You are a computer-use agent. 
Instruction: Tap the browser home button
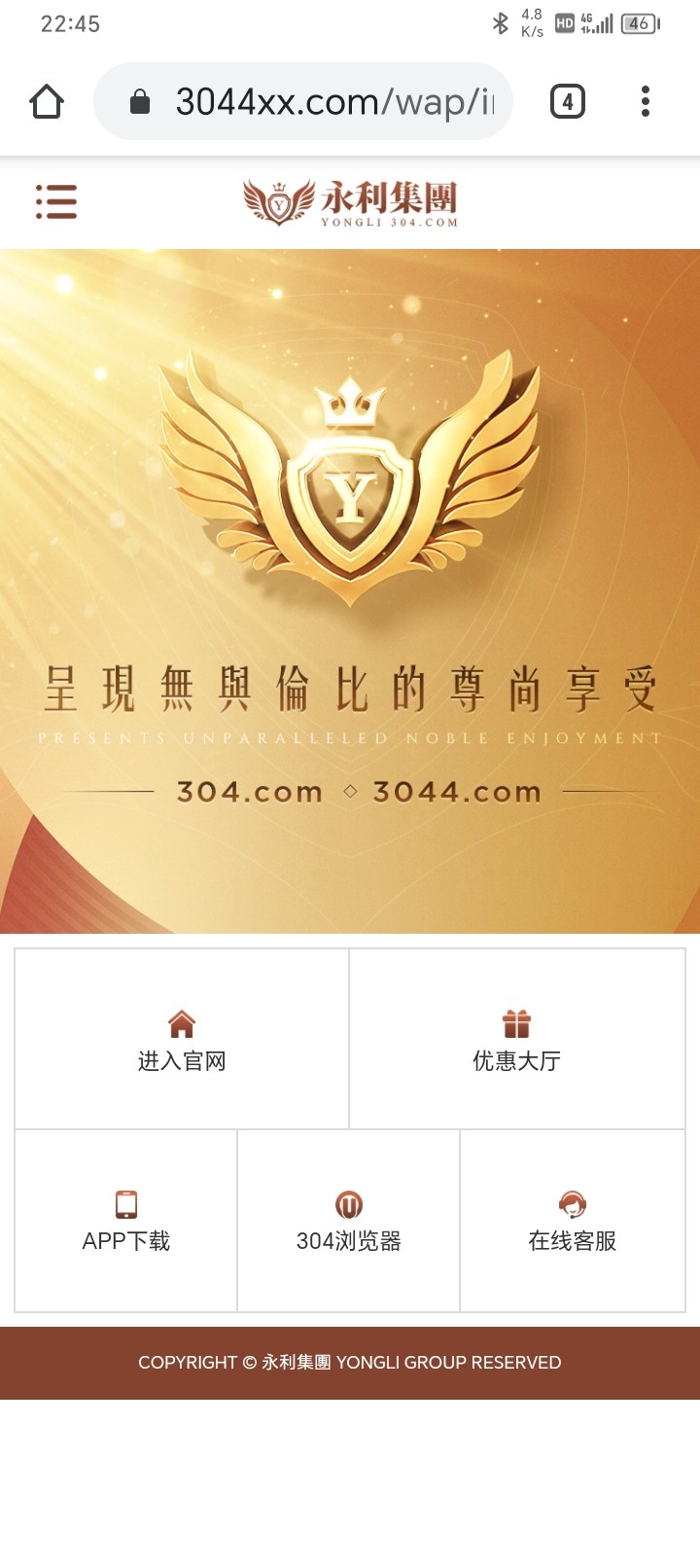coord(47,101)
